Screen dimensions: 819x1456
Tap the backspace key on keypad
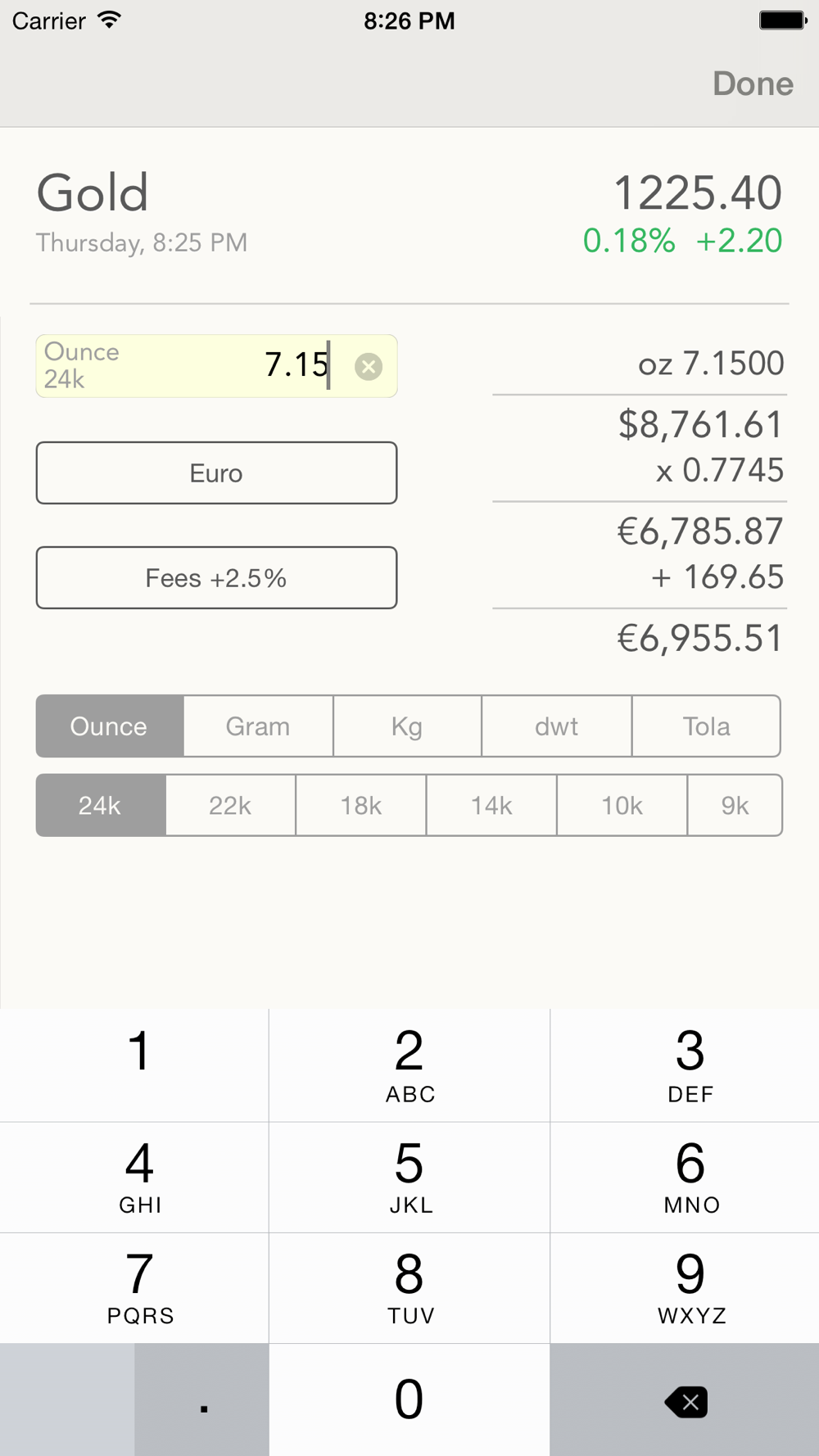[685, 1400]
